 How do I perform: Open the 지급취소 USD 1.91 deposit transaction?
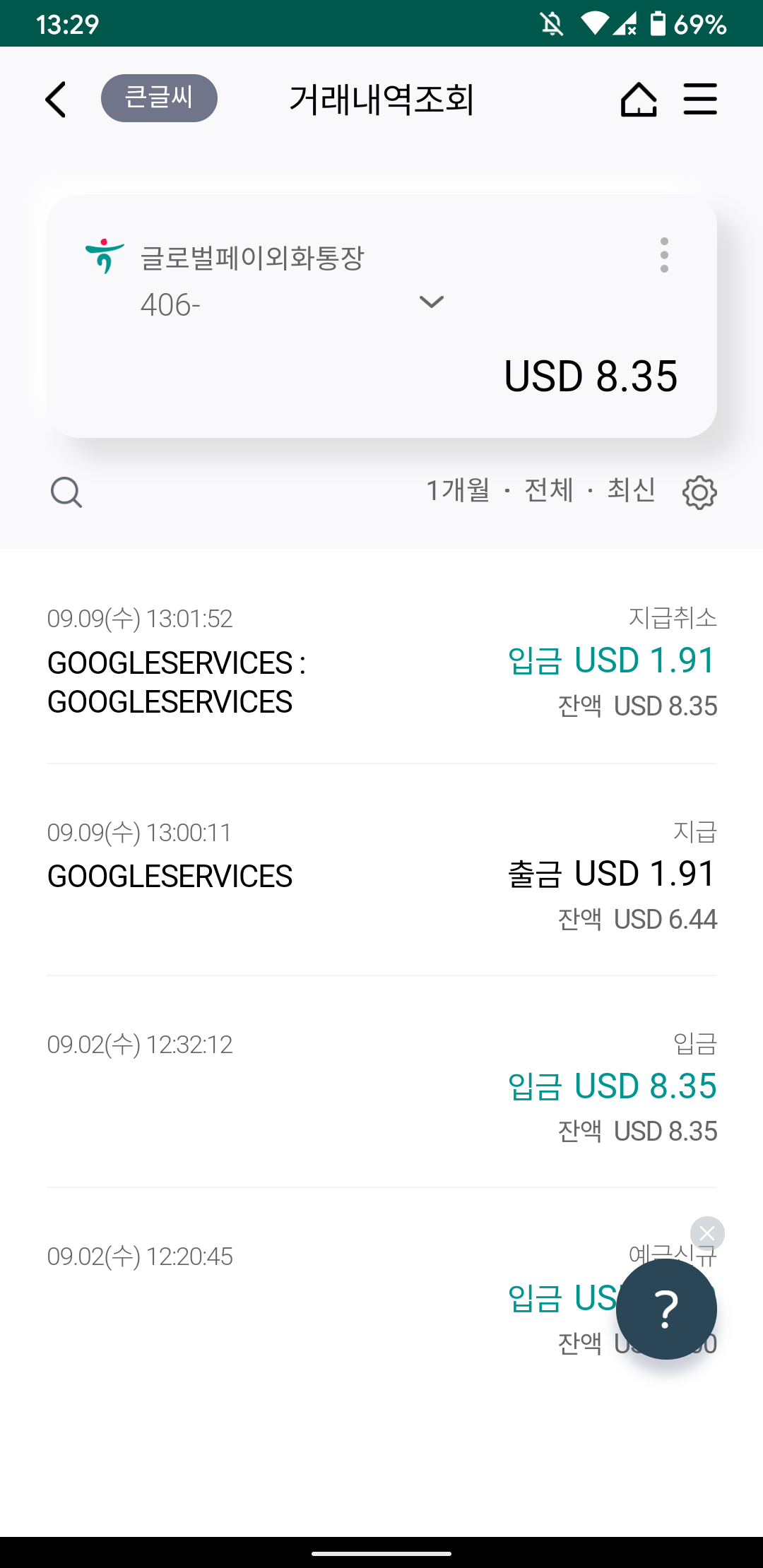(x=381, y=661)
